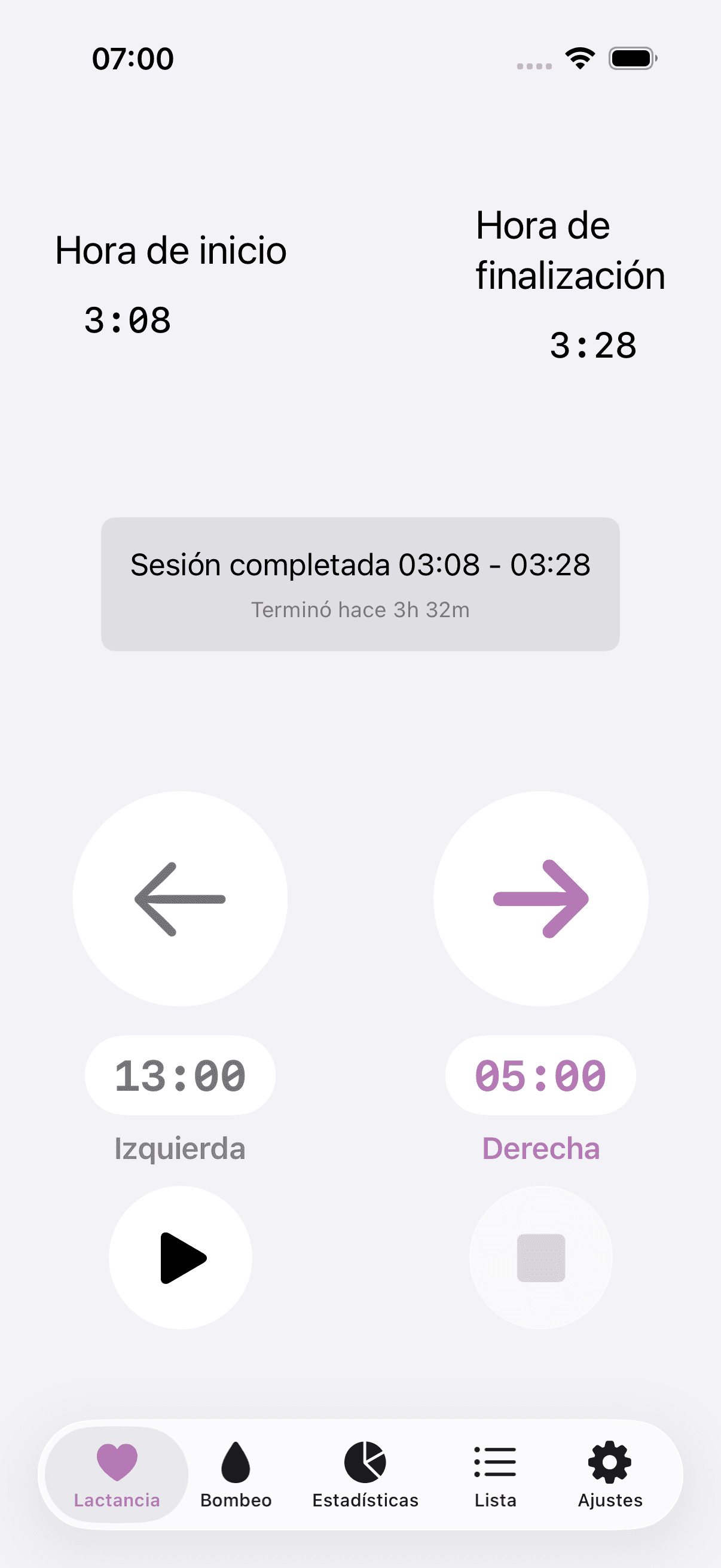Edit the Hora de finalización value 3:28
The height and width of the screenshot is (1568, 721).
click(594, 345)
